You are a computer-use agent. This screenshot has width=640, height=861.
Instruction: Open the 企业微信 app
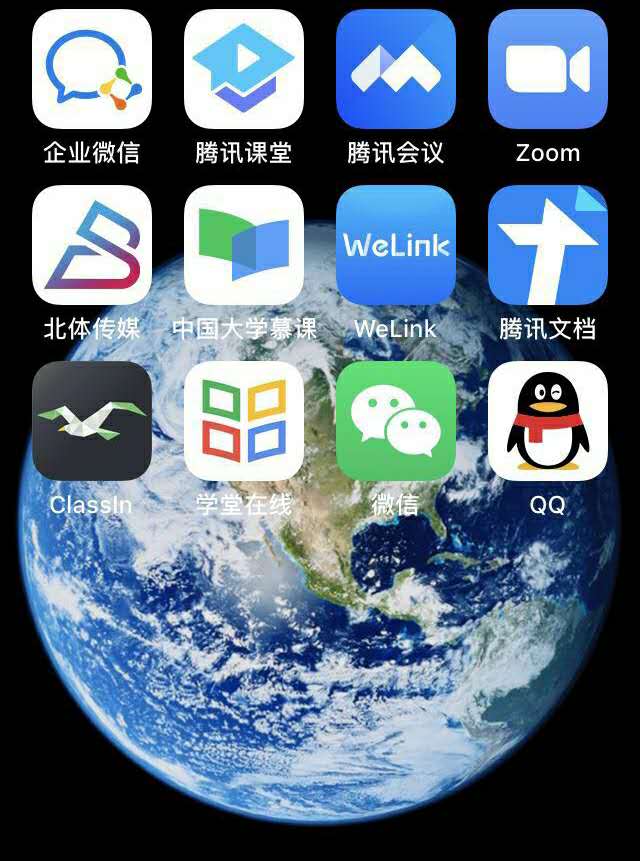click(x=92, y=69)
